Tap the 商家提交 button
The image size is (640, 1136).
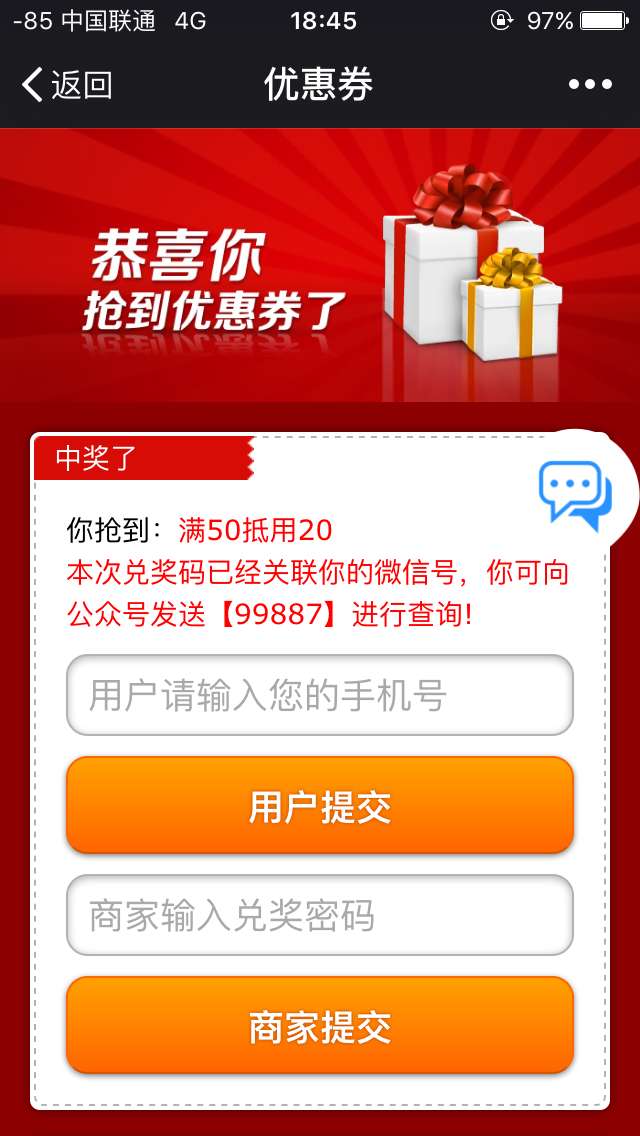pos(320,1026)
